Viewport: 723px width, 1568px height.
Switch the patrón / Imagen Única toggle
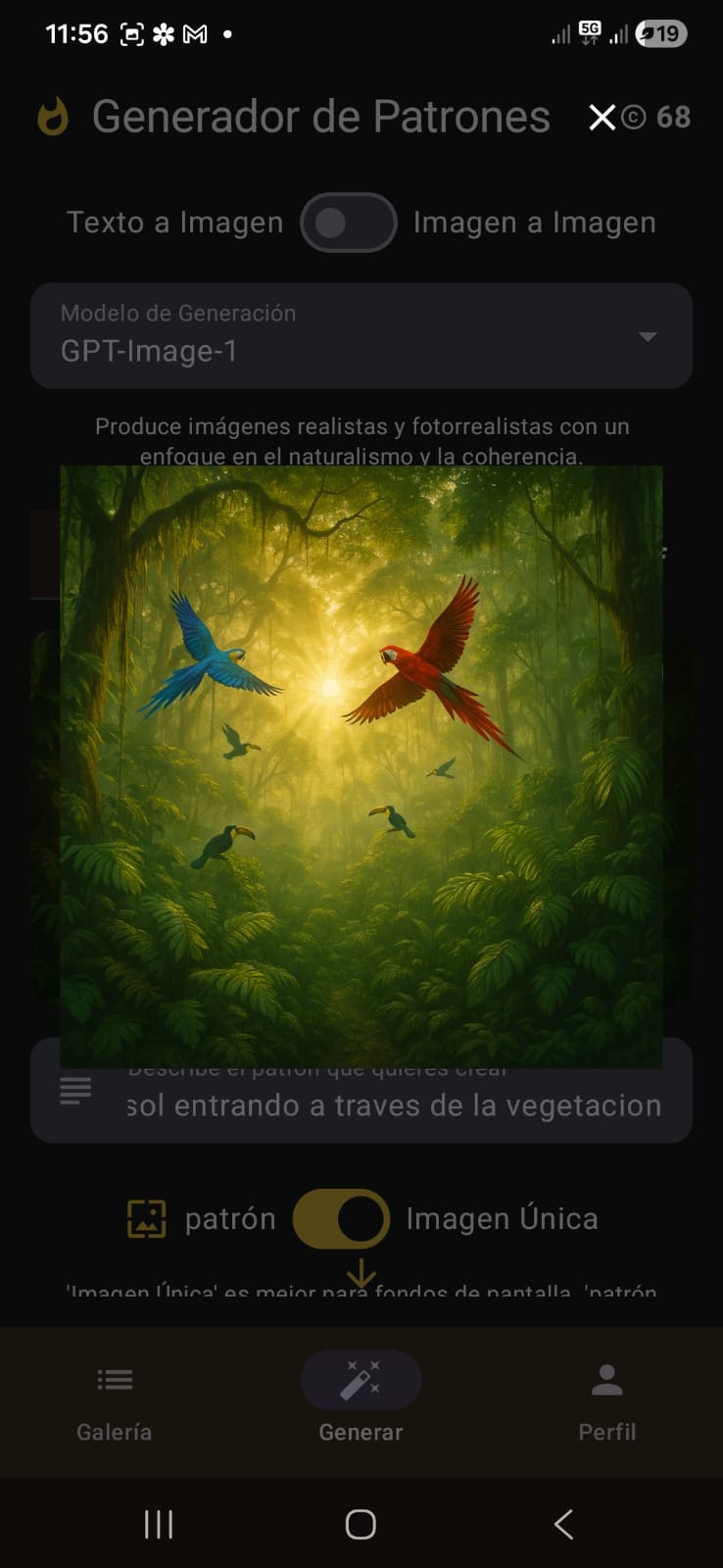341,1218
